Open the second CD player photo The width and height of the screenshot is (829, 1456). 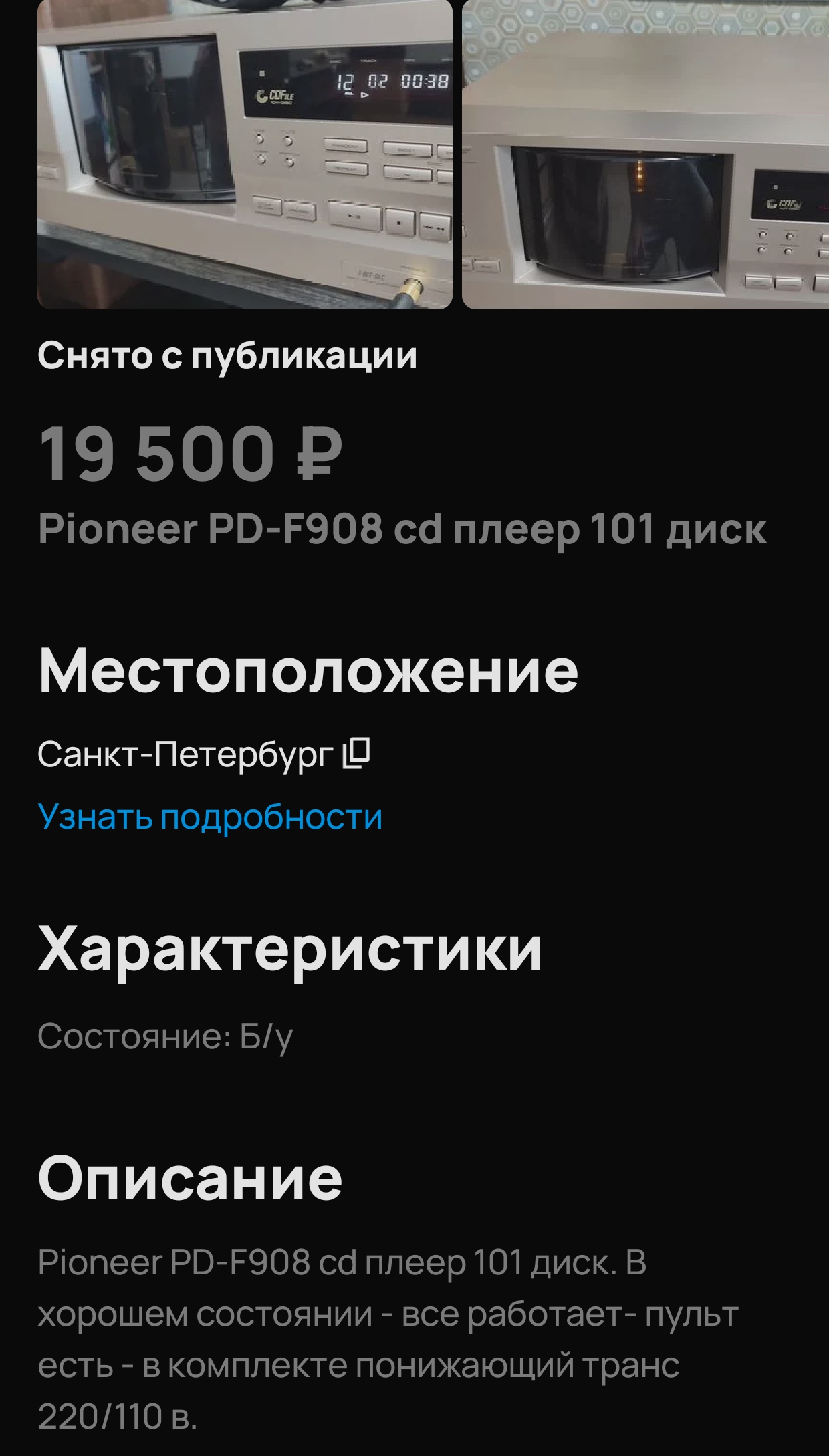pyautogui.click(x=645, y=154)
